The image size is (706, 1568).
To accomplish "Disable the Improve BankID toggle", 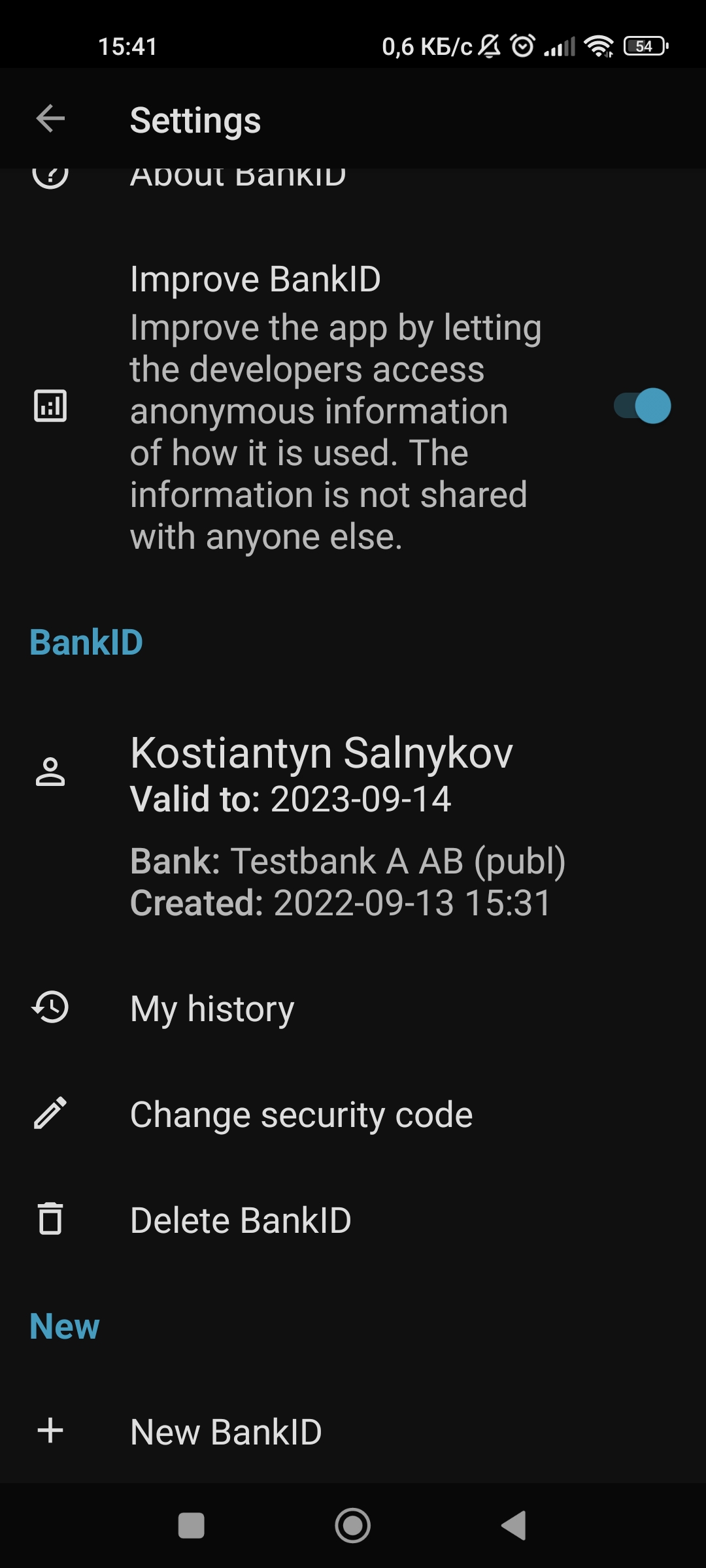I will (x=643, y=406).
